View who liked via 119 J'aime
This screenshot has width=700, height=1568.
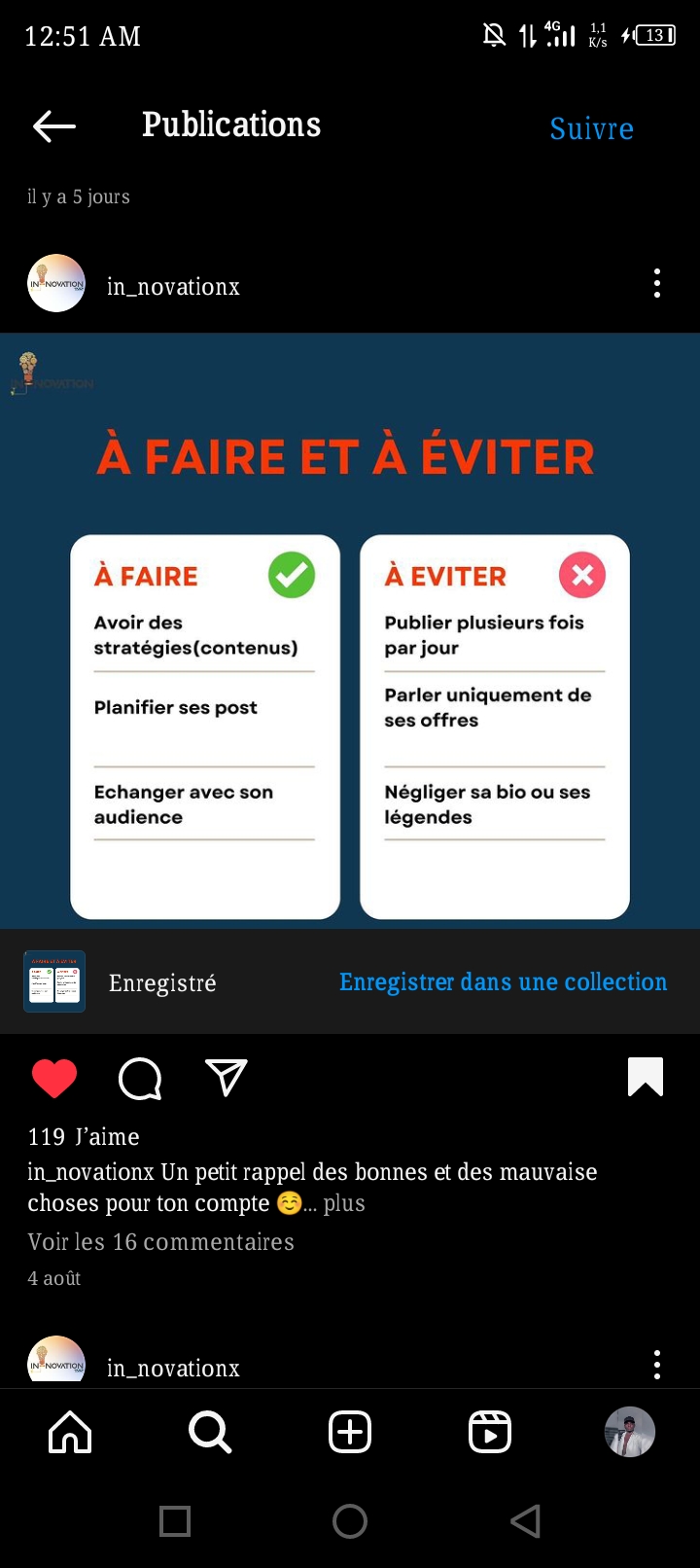[84, 1137]
